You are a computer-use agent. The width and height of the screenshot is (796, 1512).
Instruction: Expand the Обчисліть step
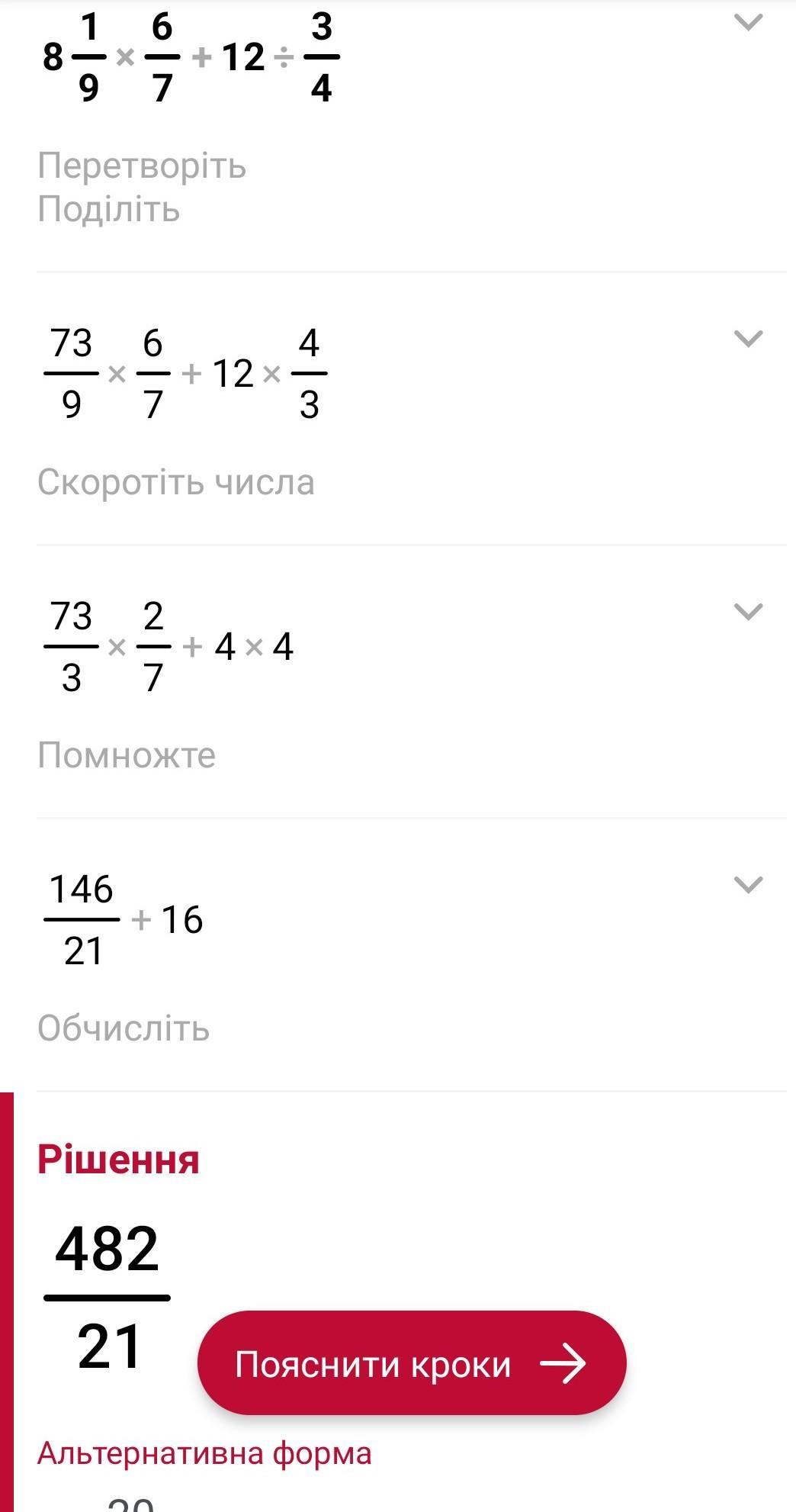point(748,885)
